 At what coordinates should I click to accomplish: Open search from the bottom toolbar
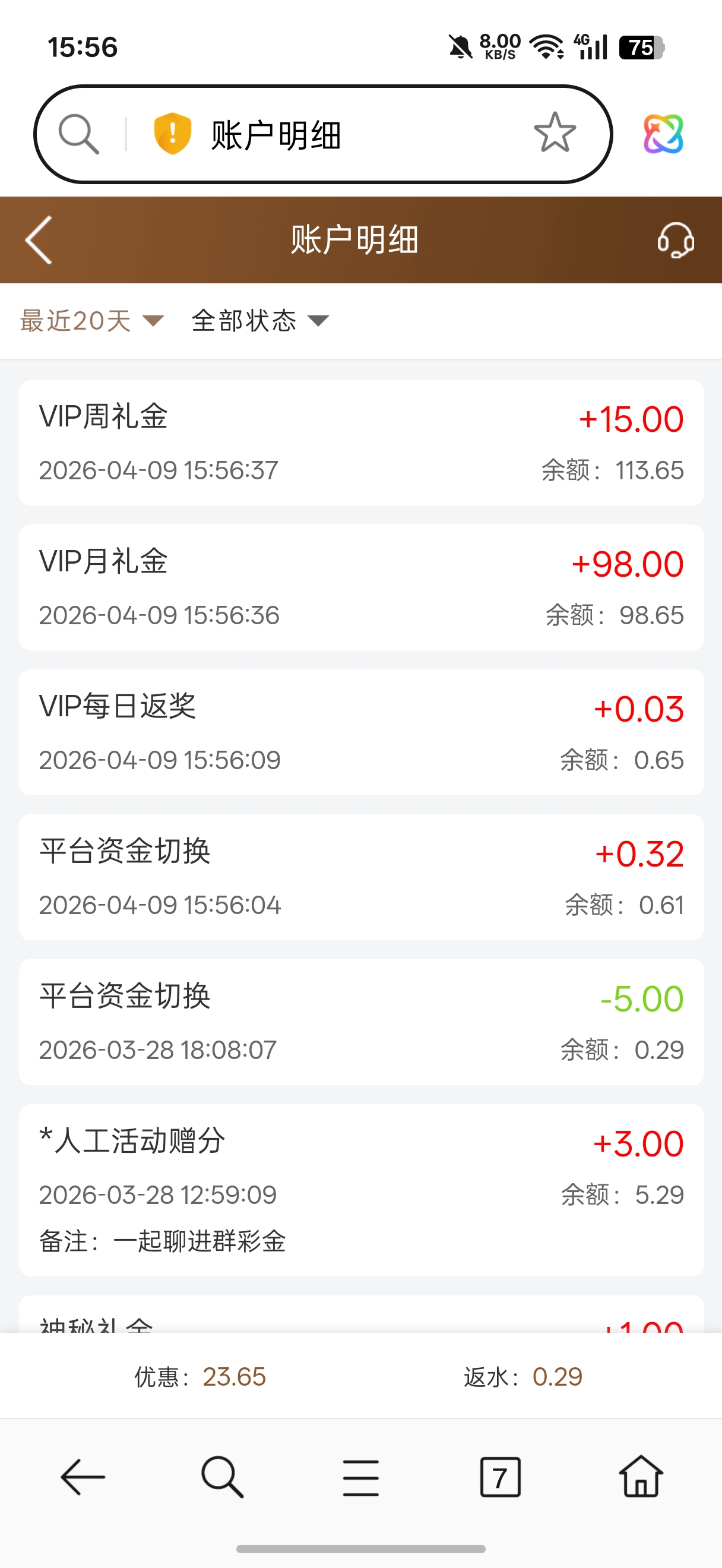222,1477
